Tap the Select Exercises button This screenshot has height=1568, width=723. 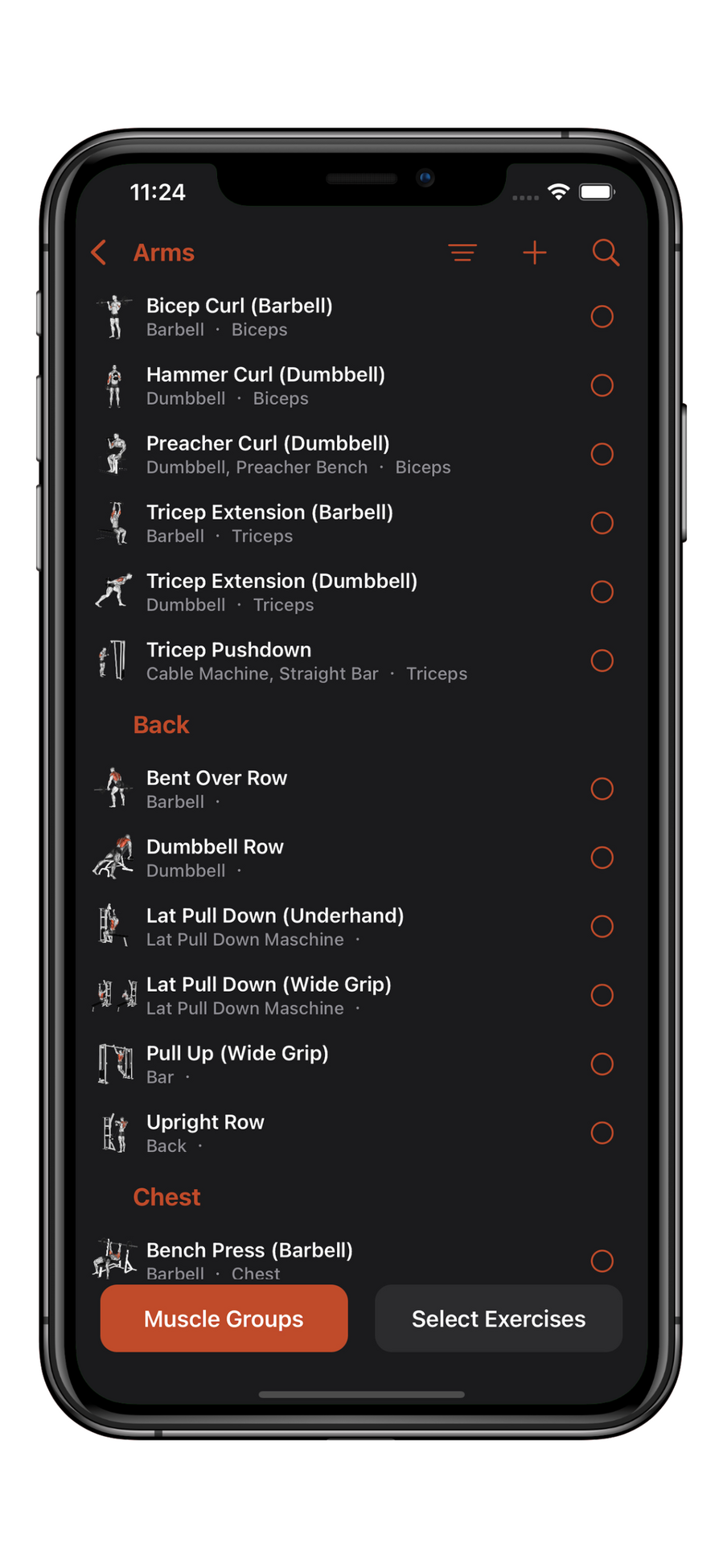tap(499, 1319)
